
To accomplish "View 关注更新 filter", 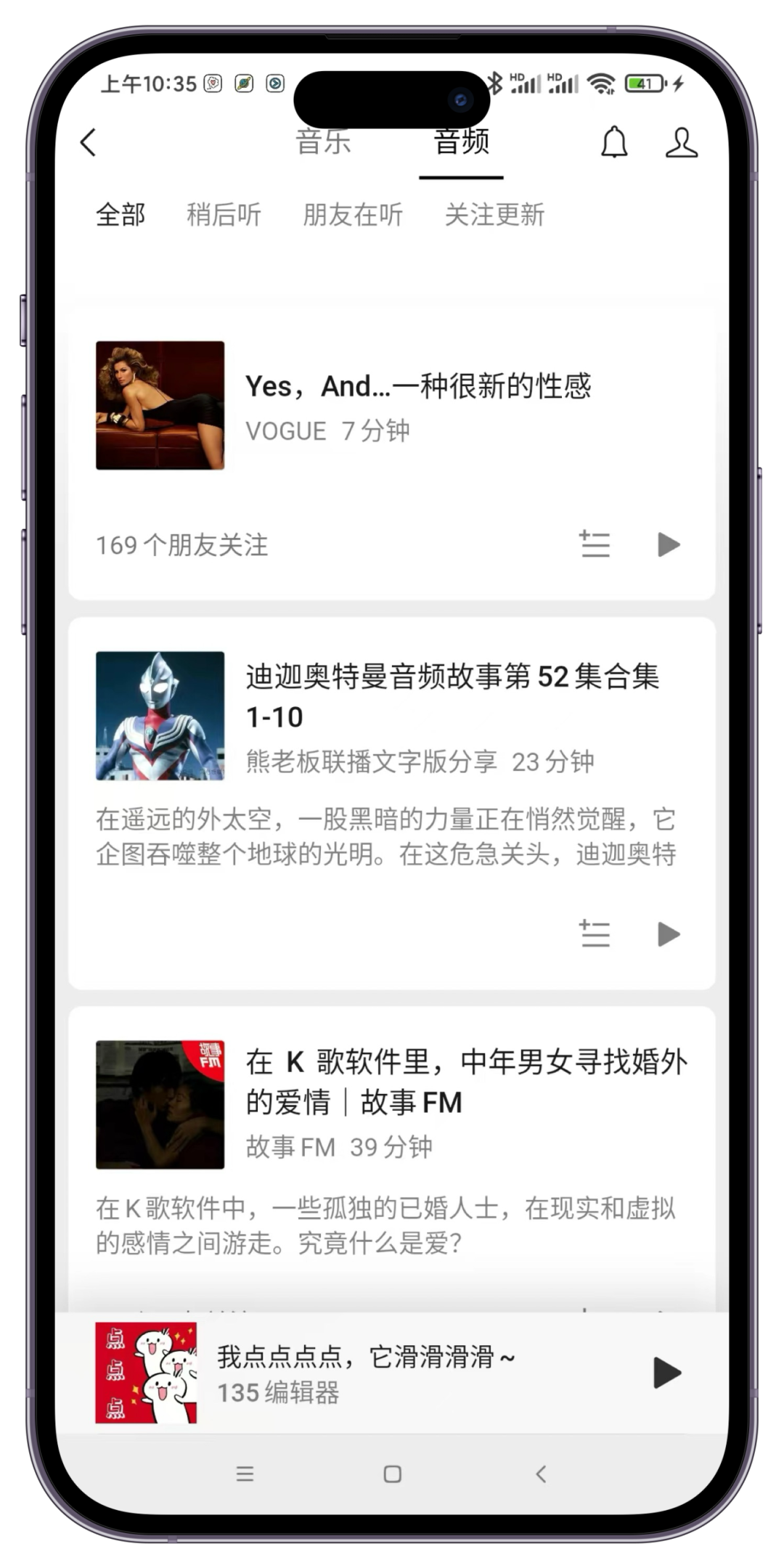I will pos(494,215).
